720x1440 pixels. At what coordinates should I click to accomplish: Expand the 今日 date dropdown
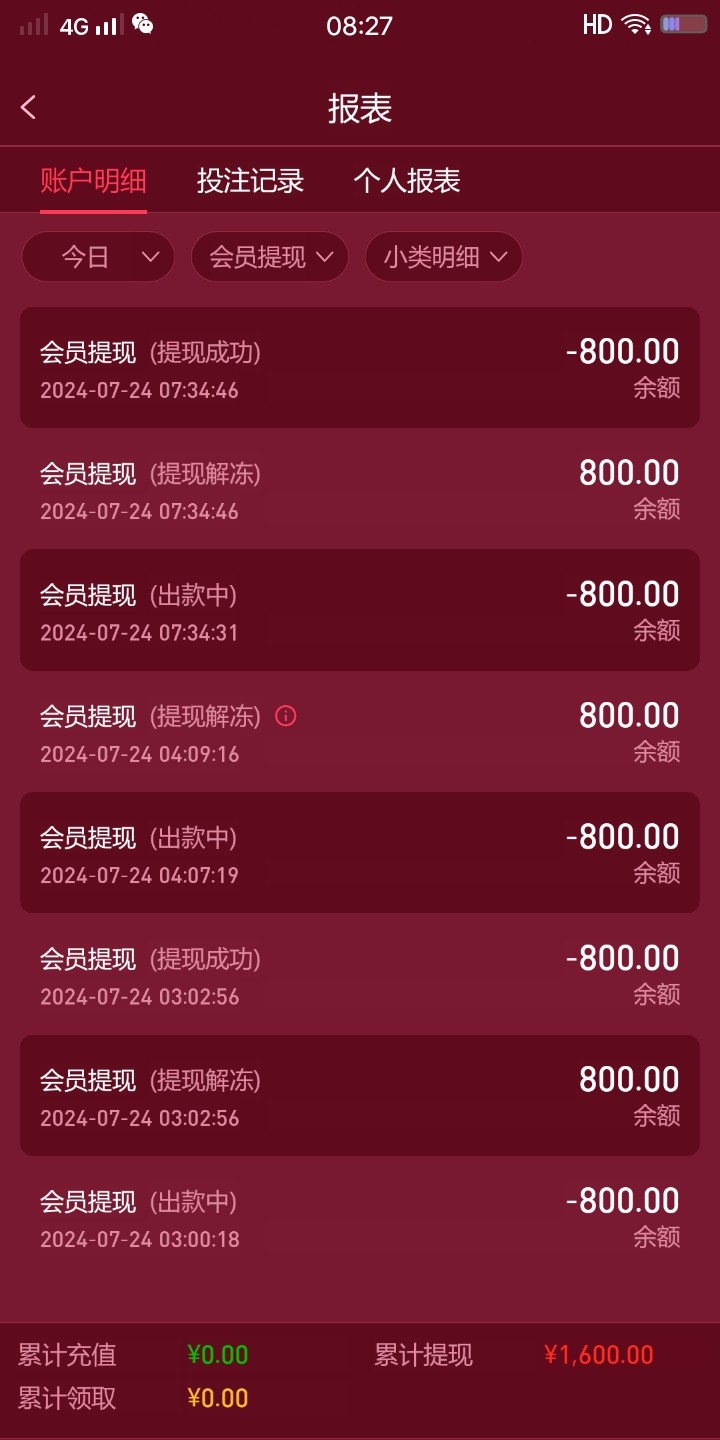point(98,257)
